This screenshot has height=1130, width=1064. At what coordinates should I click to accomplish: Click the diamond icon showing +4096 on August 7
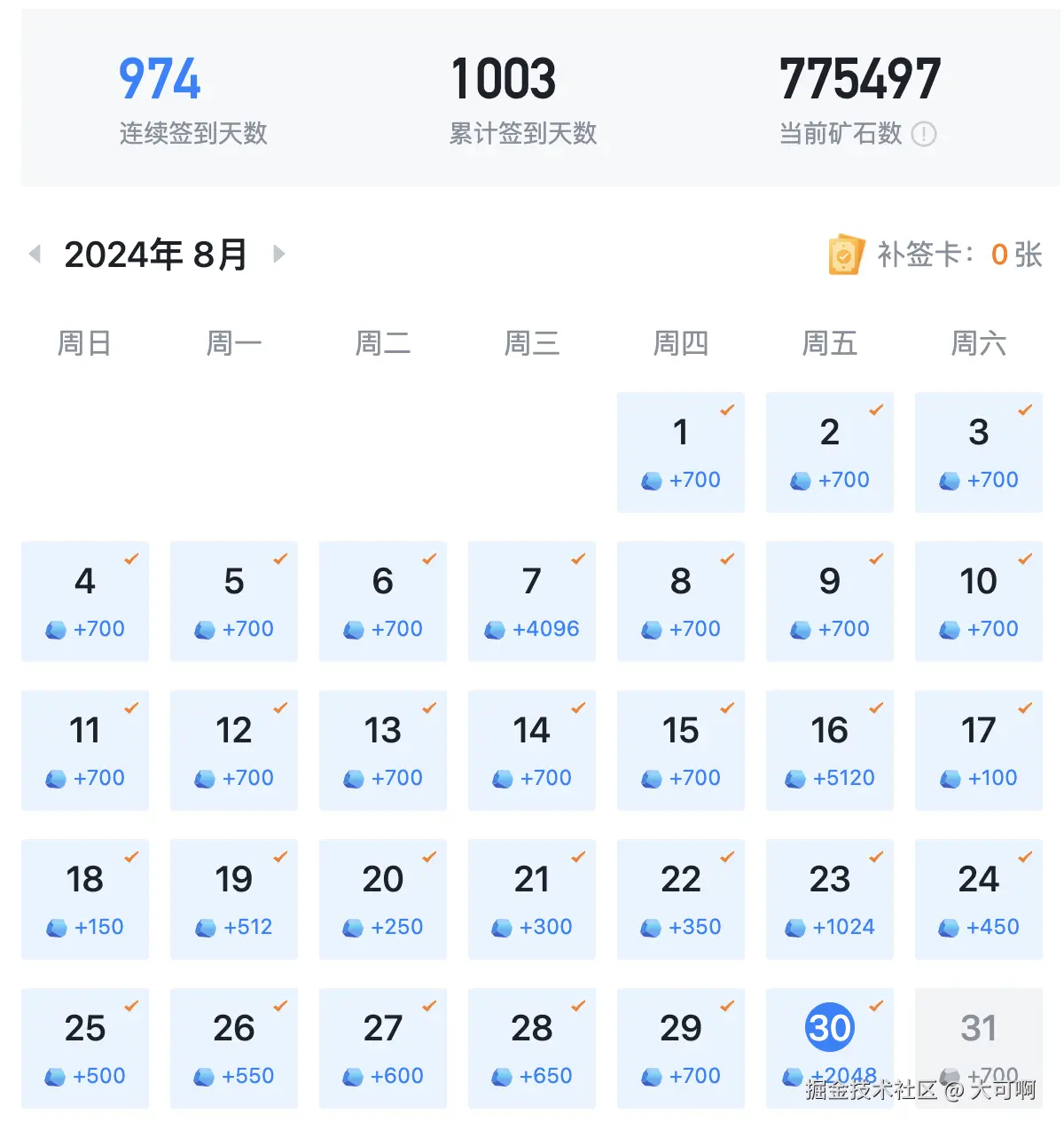click(493, 629)
